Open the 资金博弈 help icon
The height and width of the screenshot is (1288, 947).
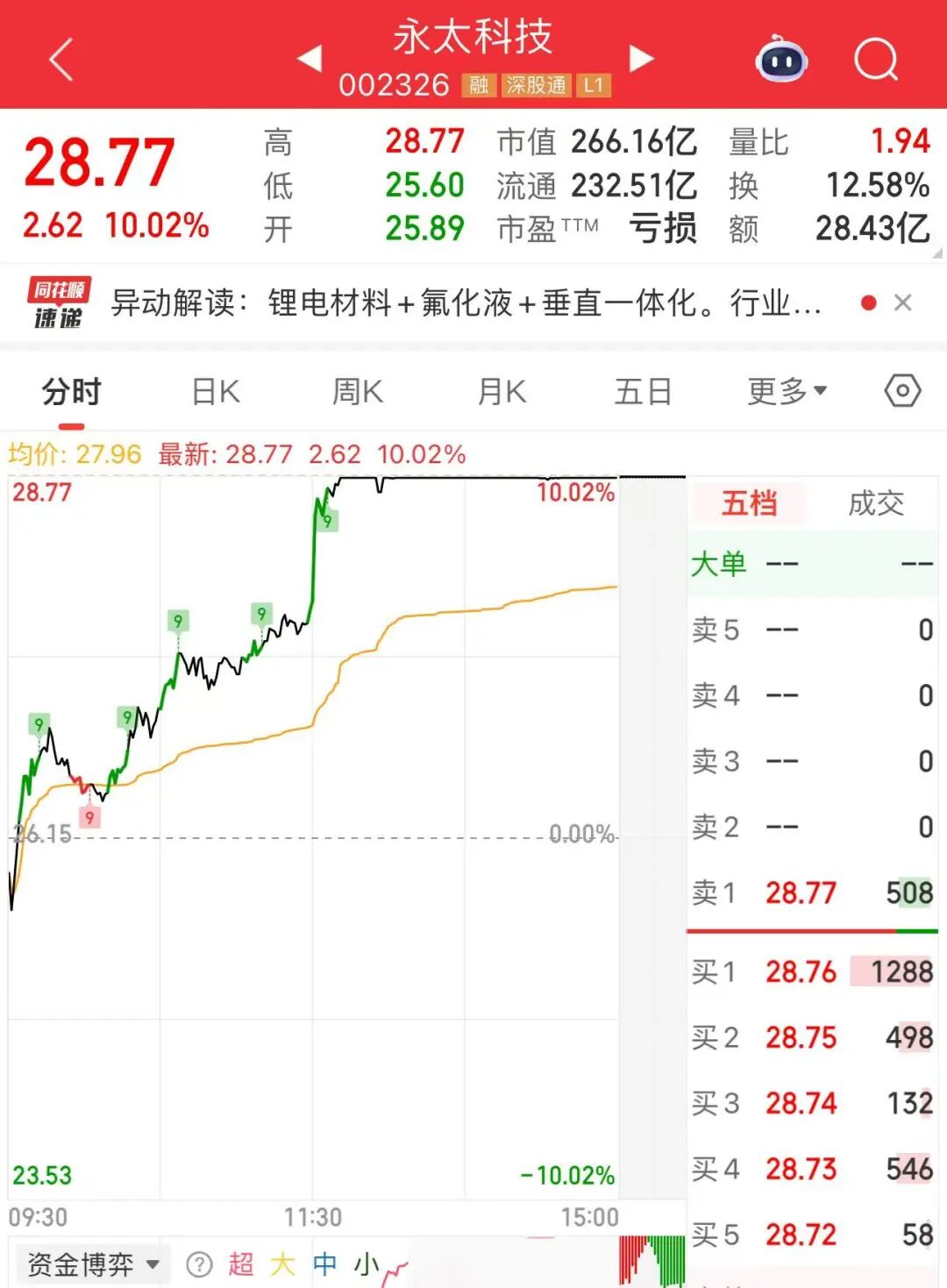click(x=200, y=1264)
